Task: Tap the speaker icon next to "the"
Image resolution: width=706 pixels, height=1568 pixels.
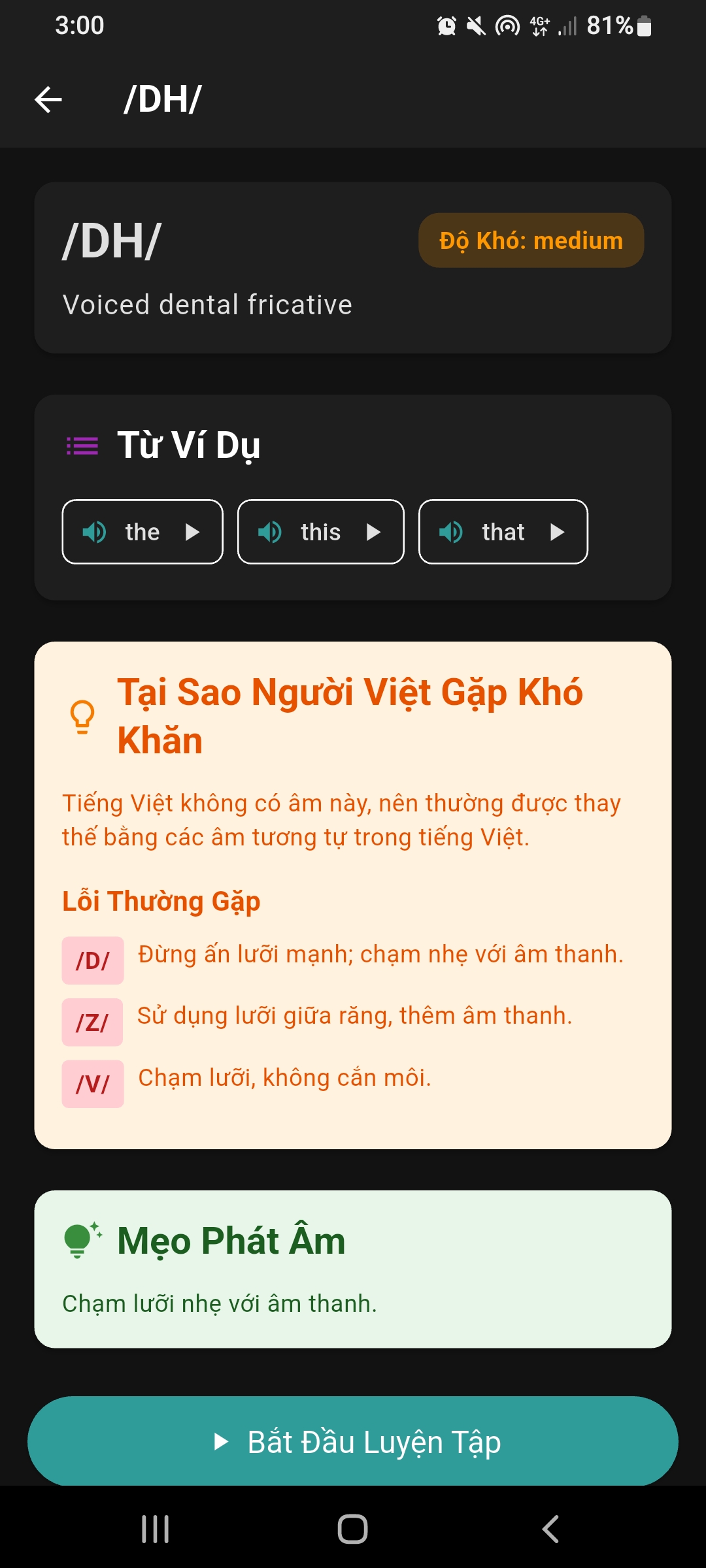Action: click(95, 532)
